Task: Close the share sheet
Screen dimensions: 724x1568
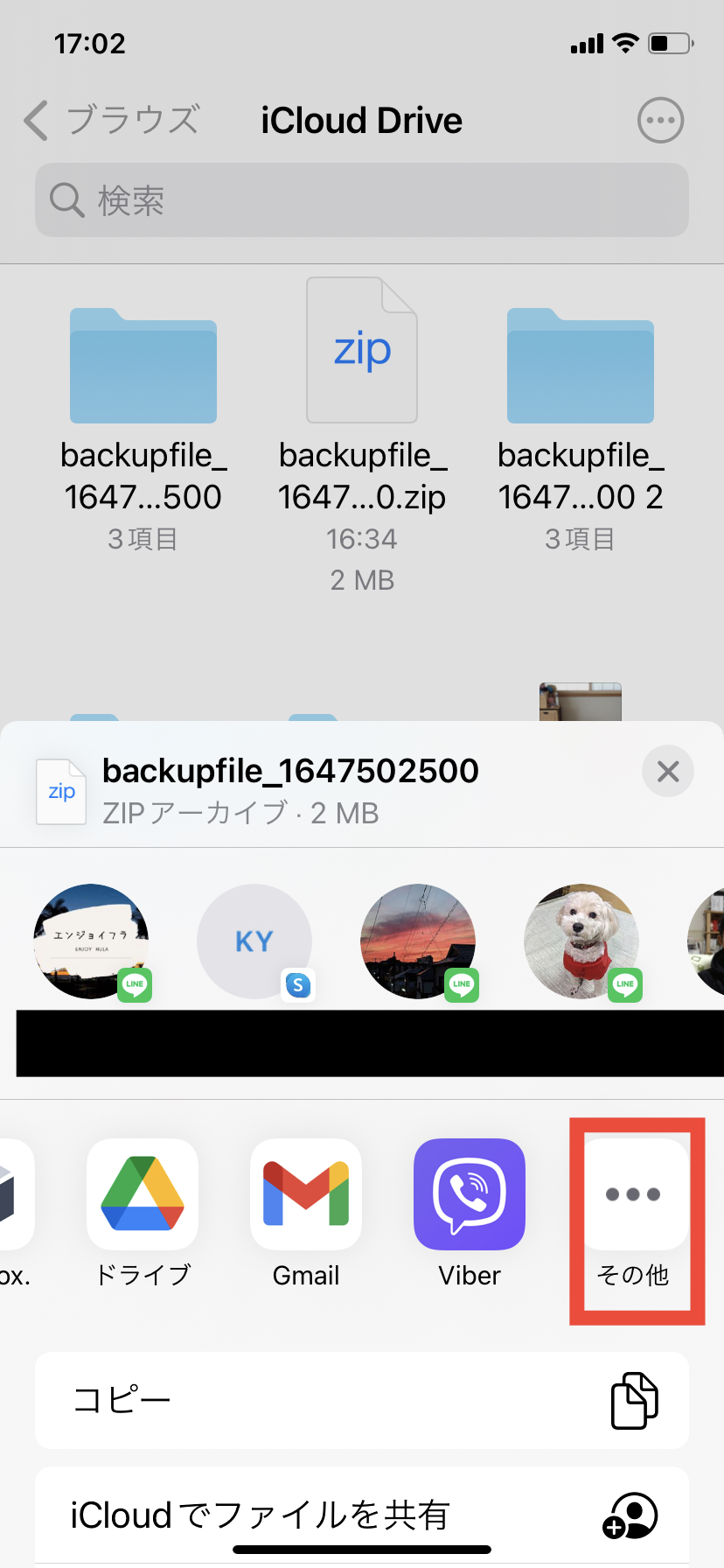Action: click(x=668, y=771)
